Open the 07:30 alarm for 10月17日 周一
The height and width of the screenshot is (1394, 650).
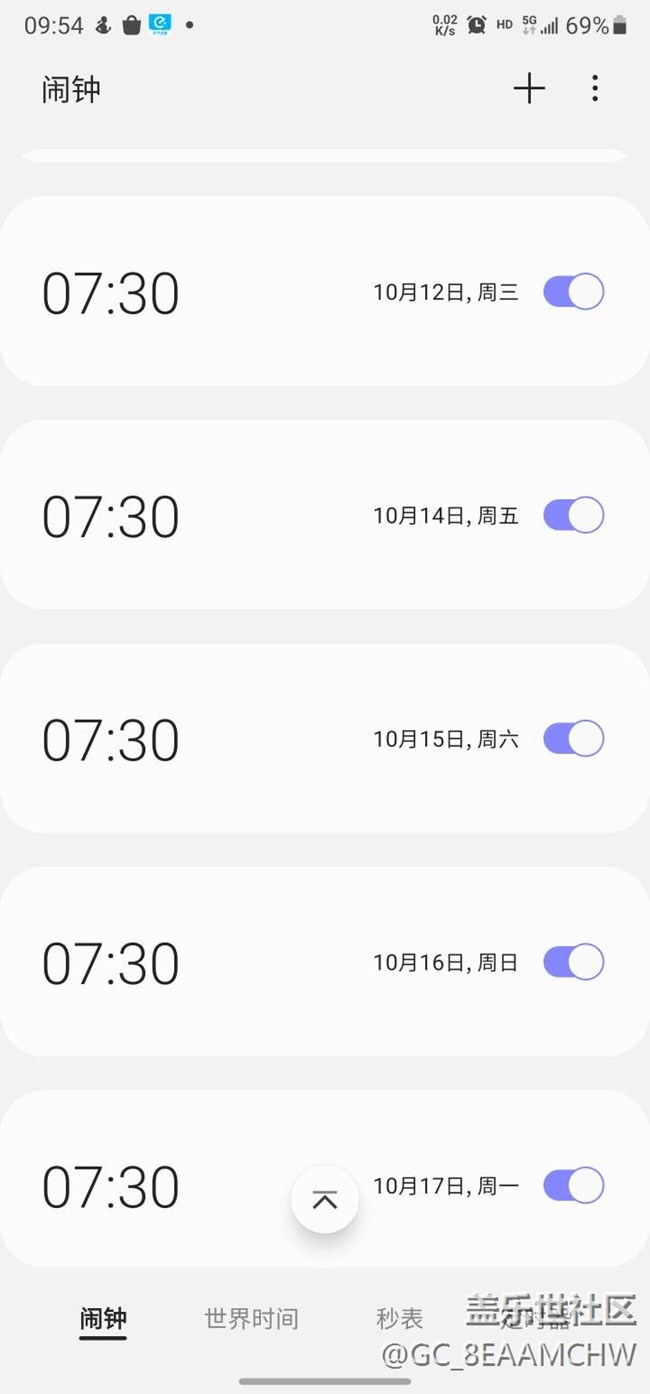coord(325,1180)
